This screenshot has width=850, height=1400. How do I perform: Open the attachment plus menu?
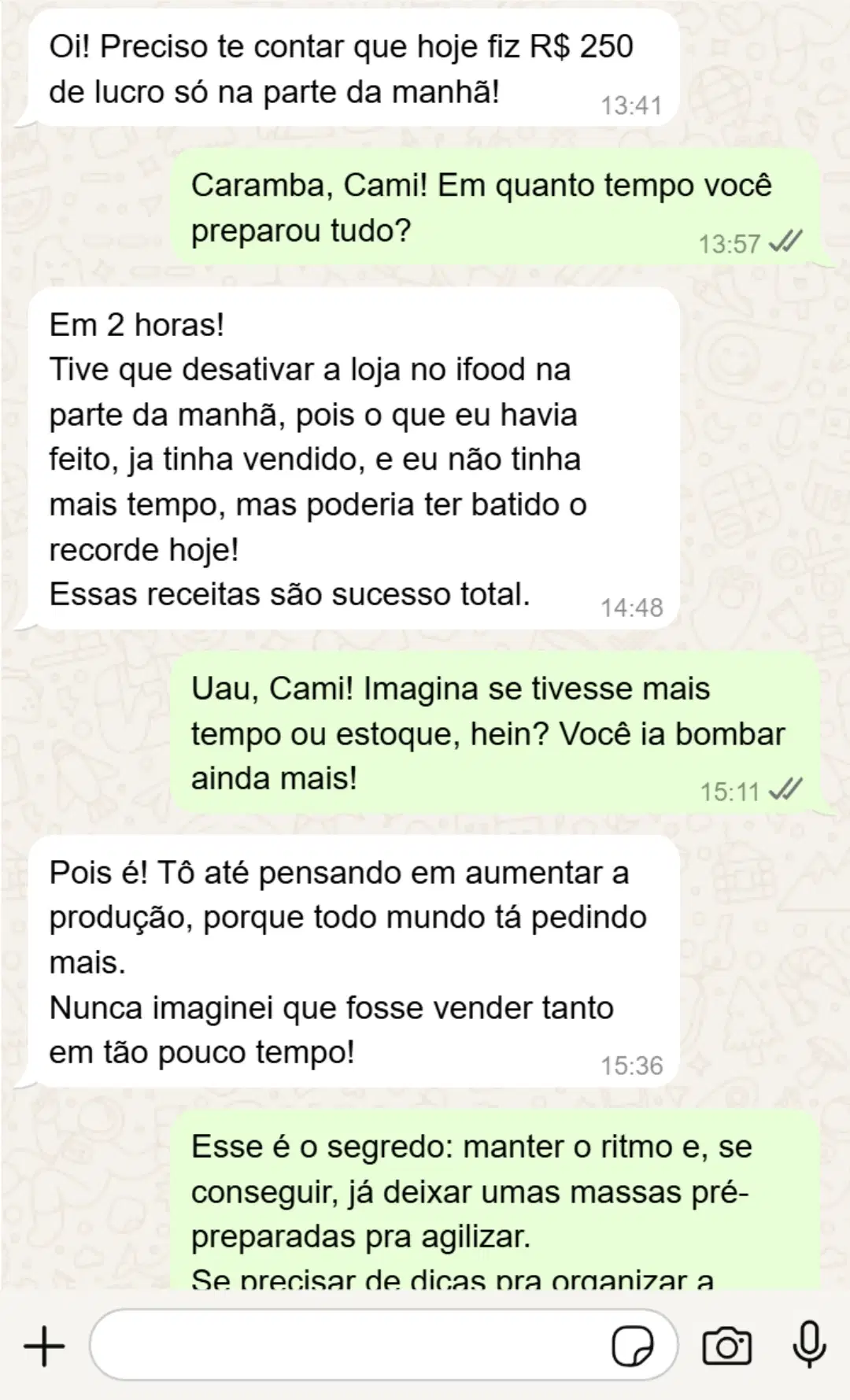(x=44, y=1346)
